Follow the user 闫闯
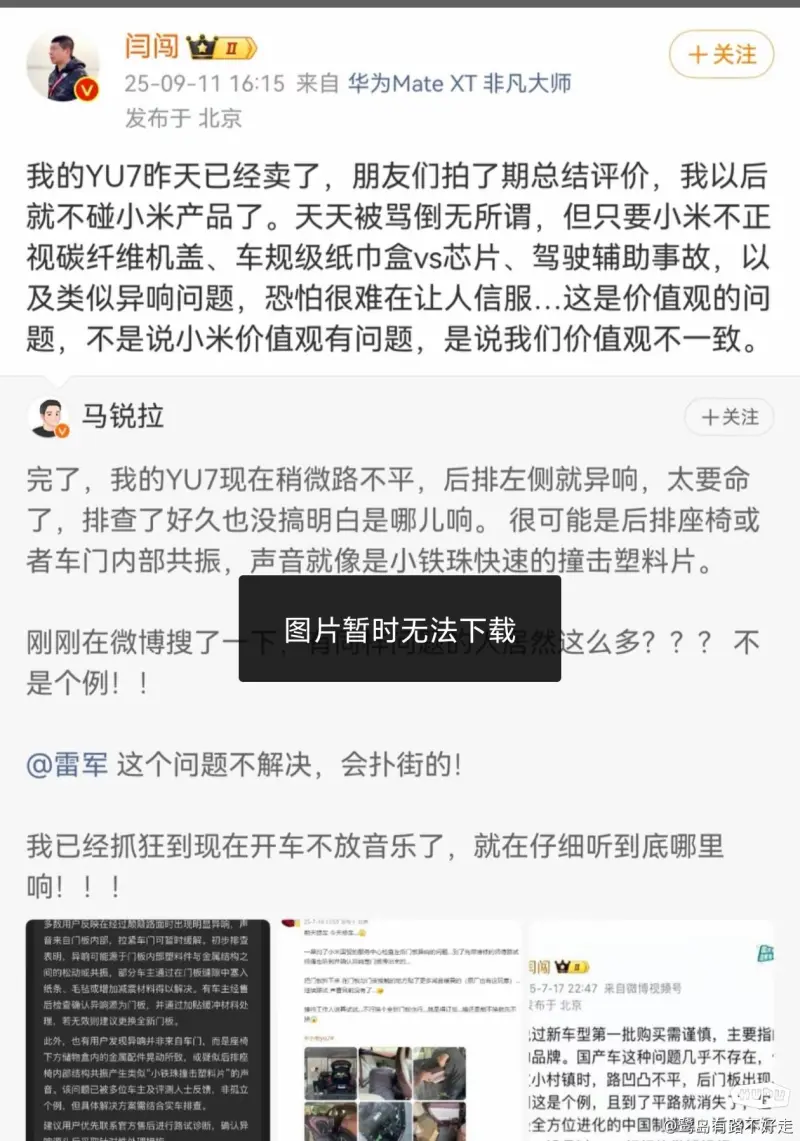This screenshot has height=1141, width=800. coord(721,54)
